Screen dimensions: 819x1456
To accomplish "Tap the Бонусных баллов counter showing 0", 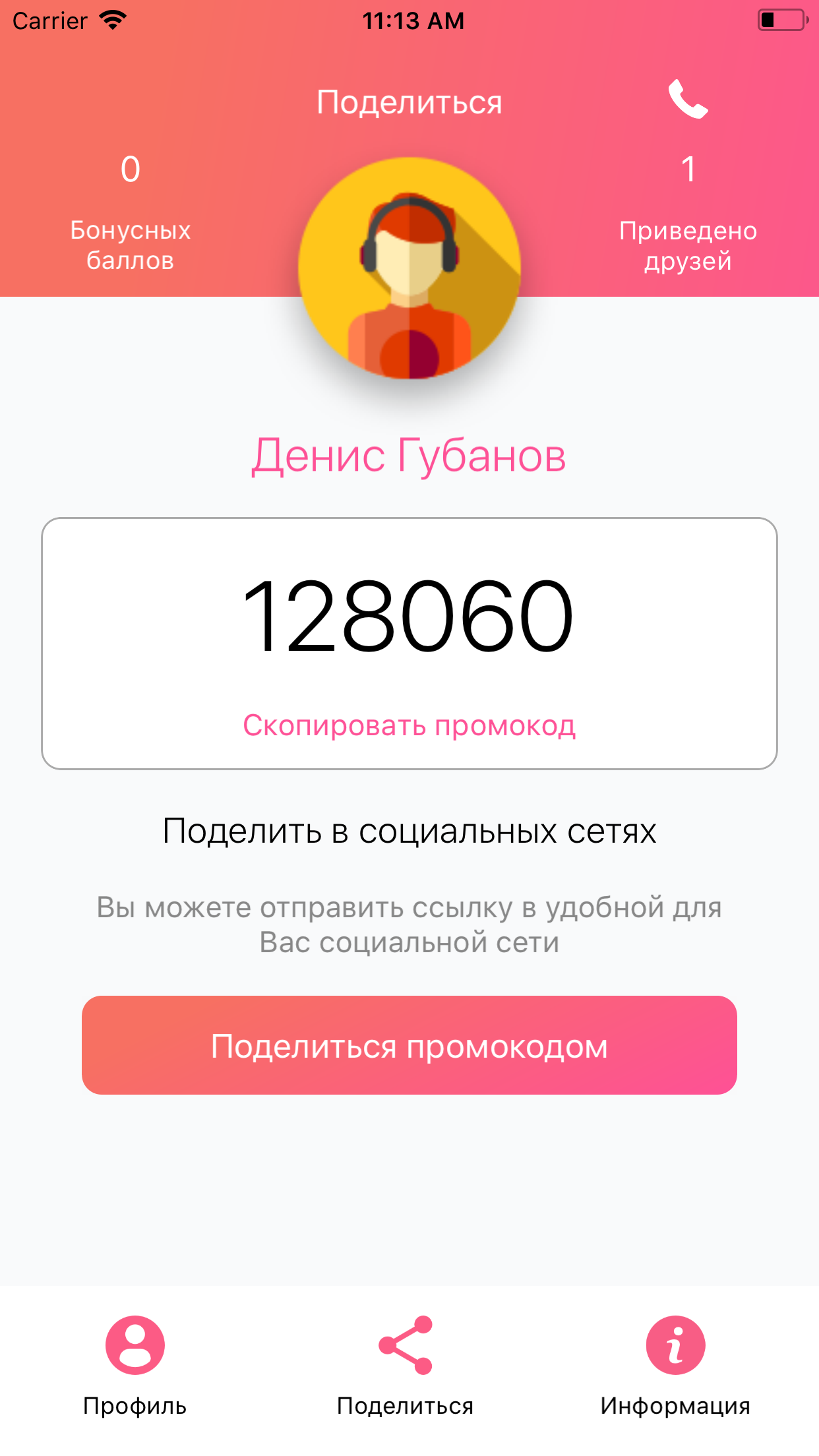I will (x=130, y=211).
